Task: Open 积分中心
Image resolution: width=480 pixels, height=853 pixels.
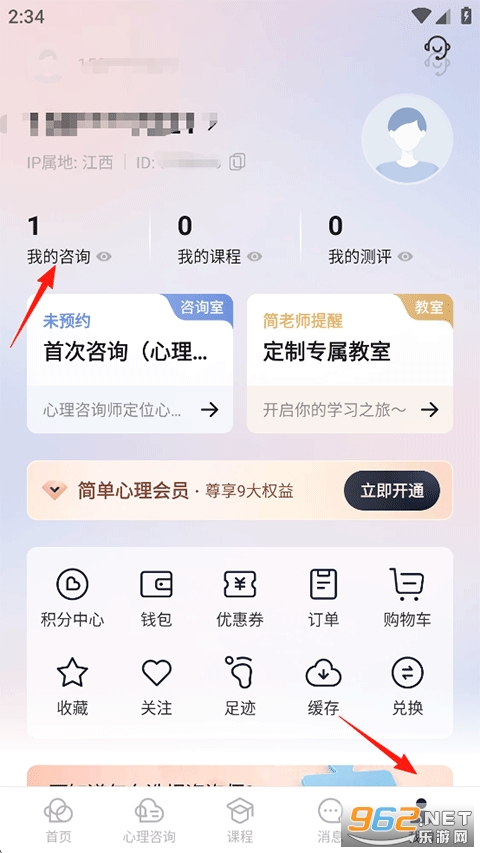Action: coord(72,598)
